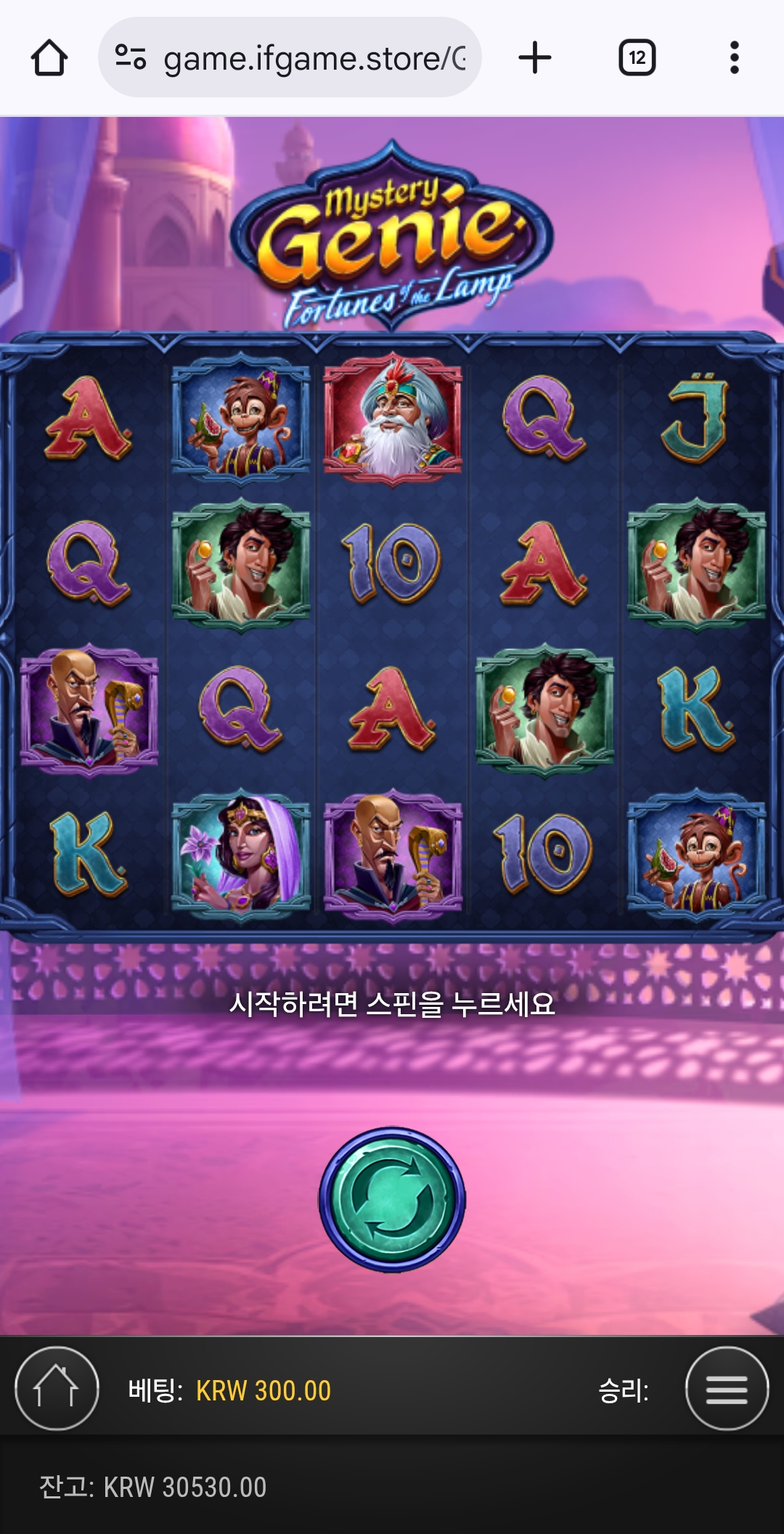Open the tab switcher showing 12 tabs
This screenshot has height=1534, width=784.
click(x=637, y=58)
